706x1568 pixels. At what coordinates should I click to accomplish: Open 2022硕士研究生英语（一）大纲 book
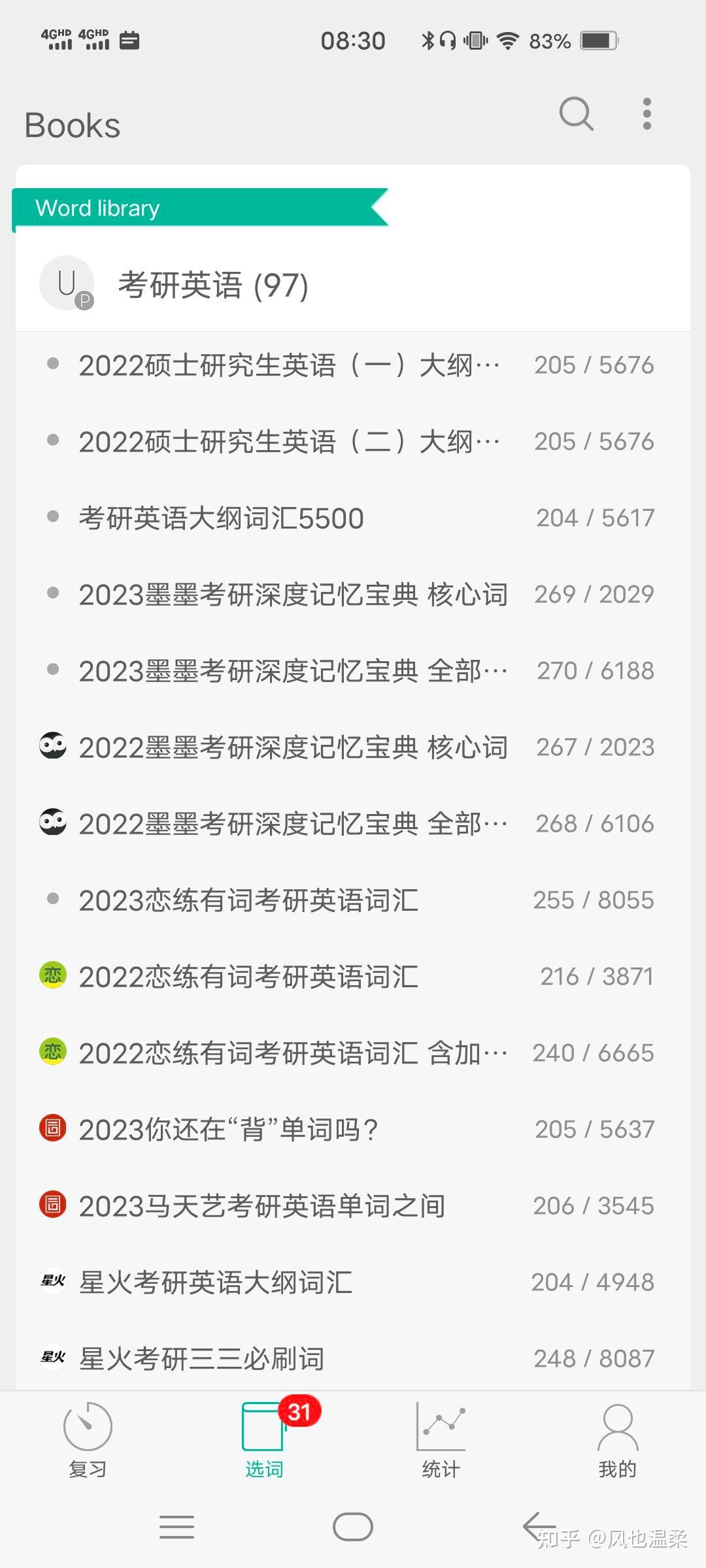(x=289, y=365)
